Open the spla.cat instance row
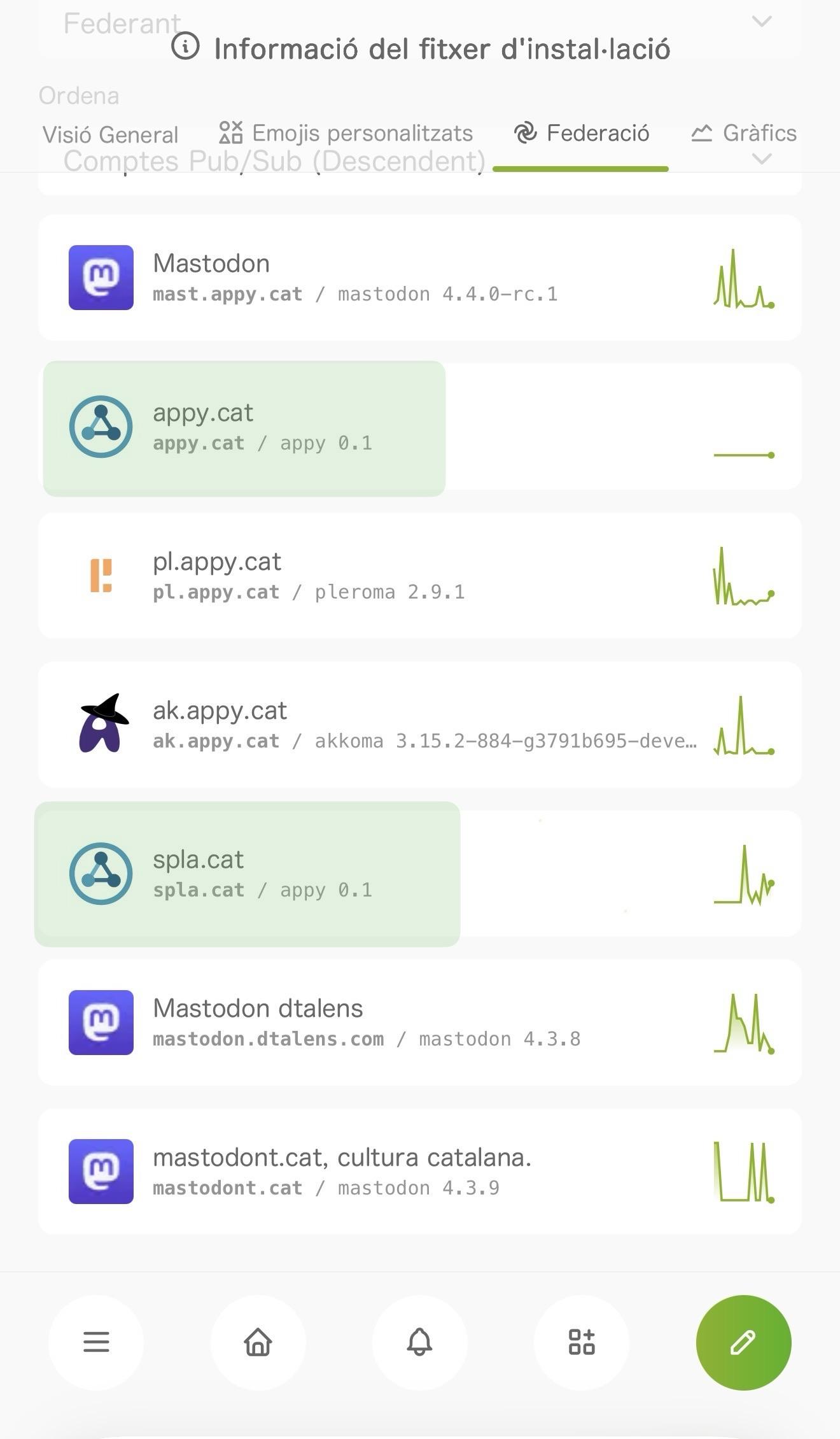Viewport: 840px width, 1439px height. point(419,874)
